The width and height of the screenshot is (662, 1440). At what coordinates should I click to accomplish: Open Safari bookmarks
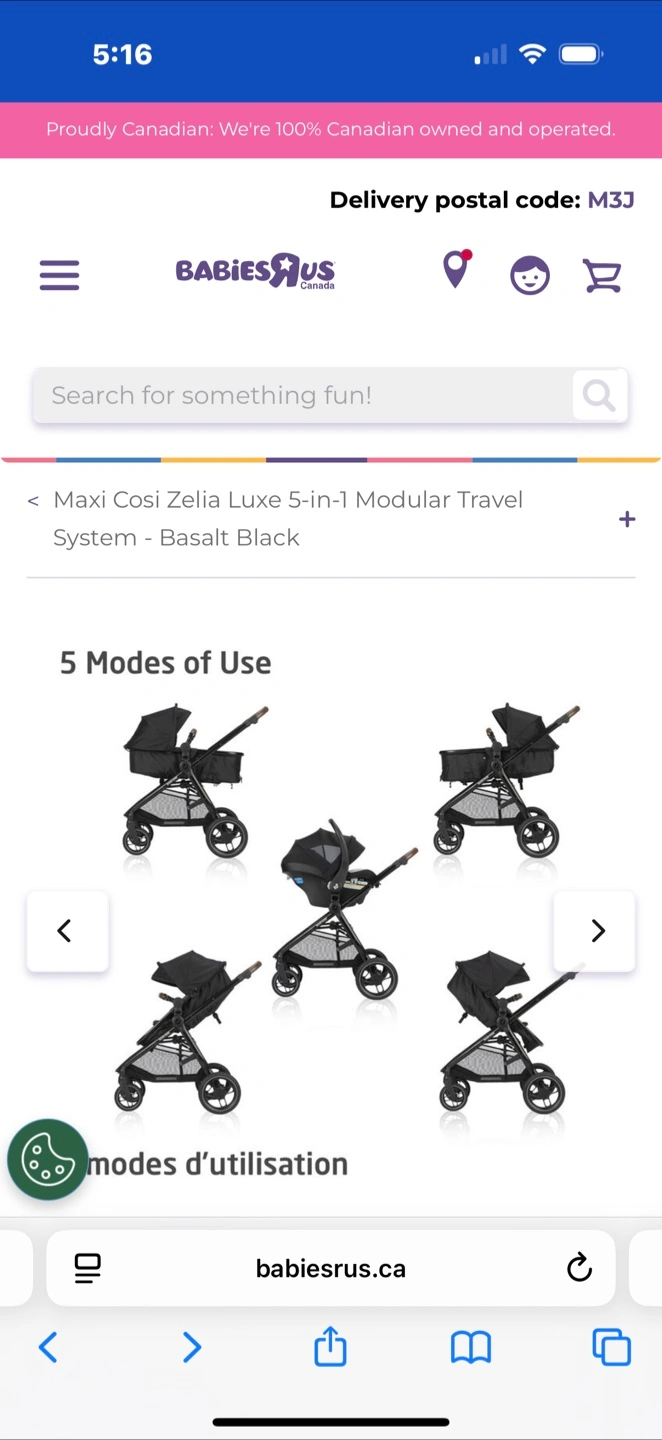471,1348
